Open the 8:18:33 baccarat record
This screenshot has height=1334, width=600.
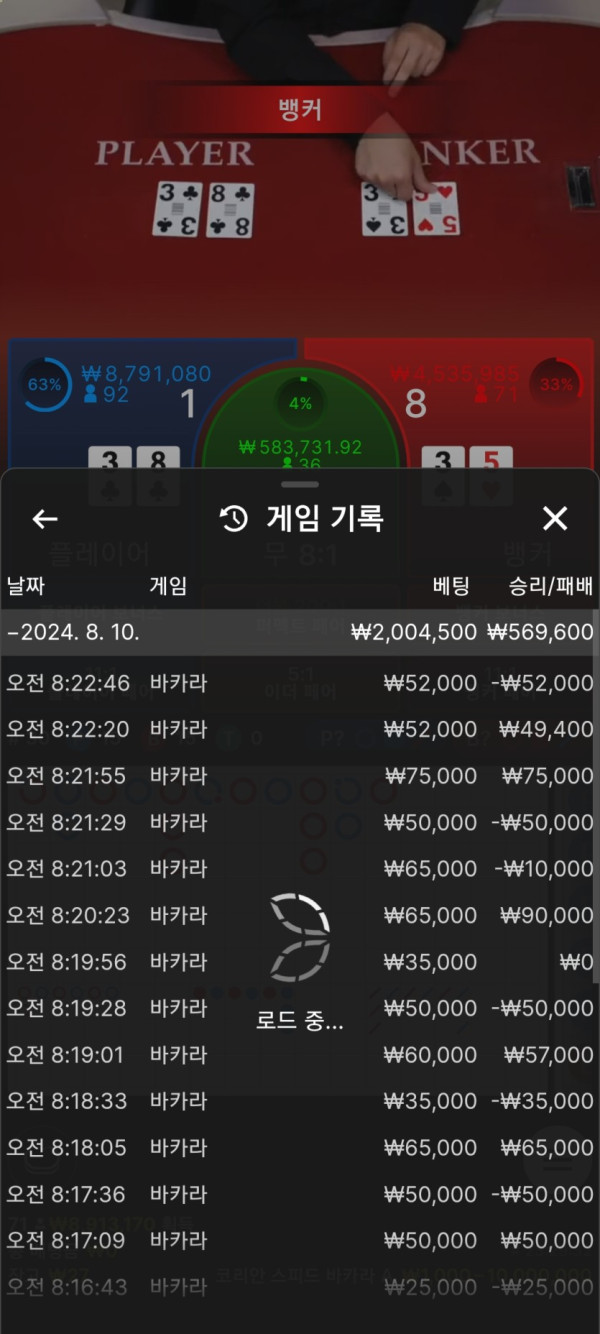[298, 1101]
